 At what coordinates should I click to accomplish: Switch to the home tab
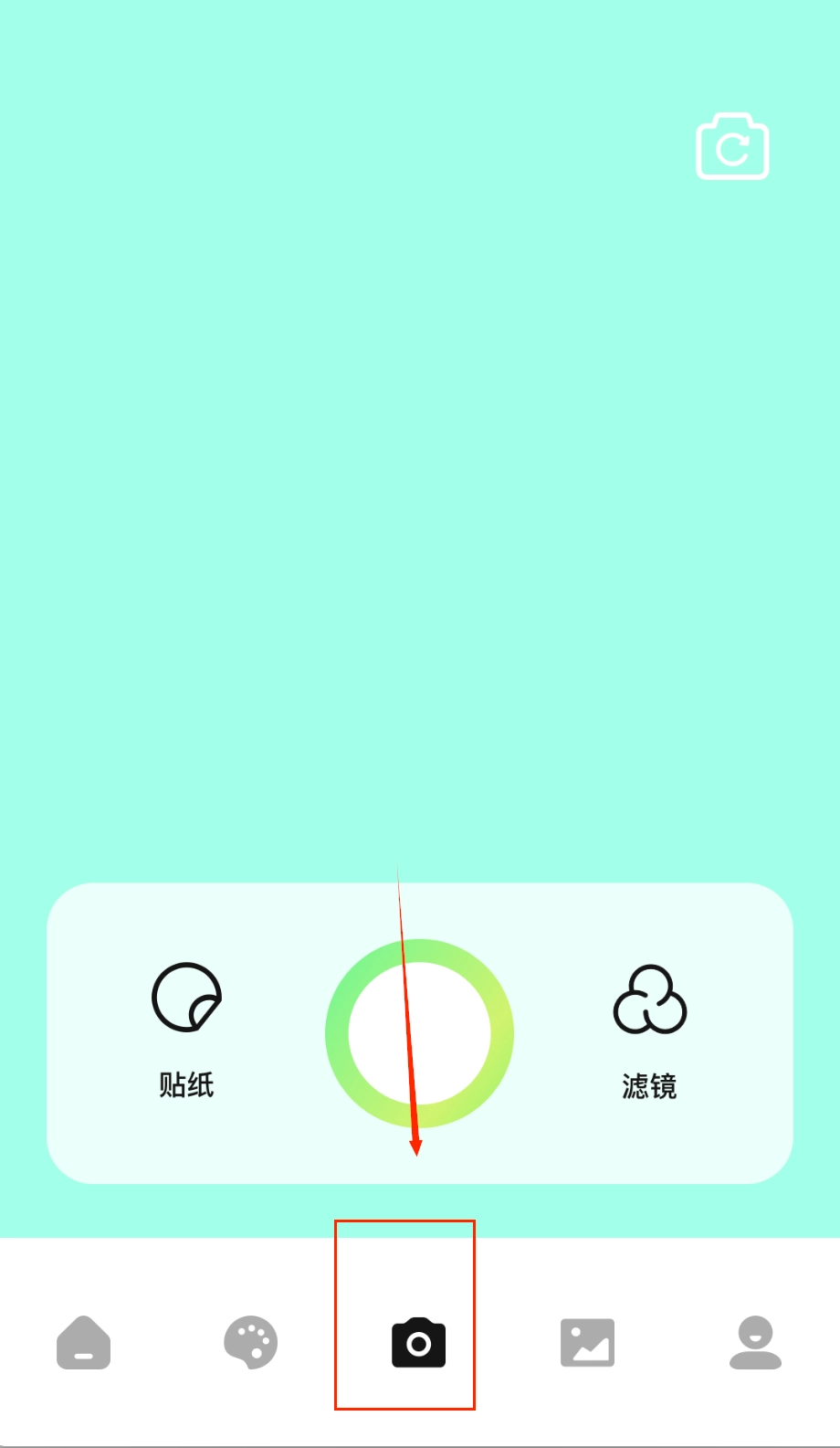pos(83,1343)
